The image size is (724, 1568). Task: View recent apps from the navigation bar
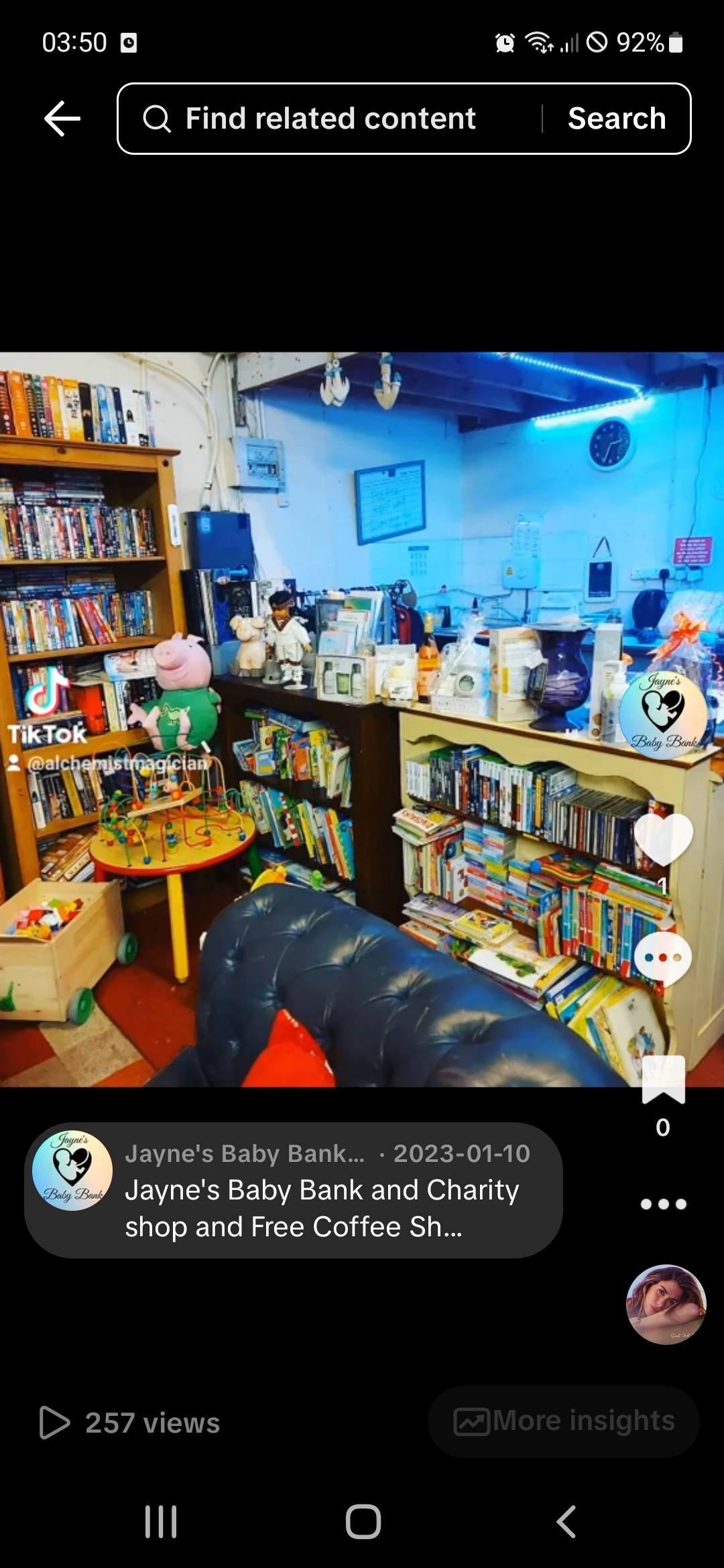tap(161, 1521)
